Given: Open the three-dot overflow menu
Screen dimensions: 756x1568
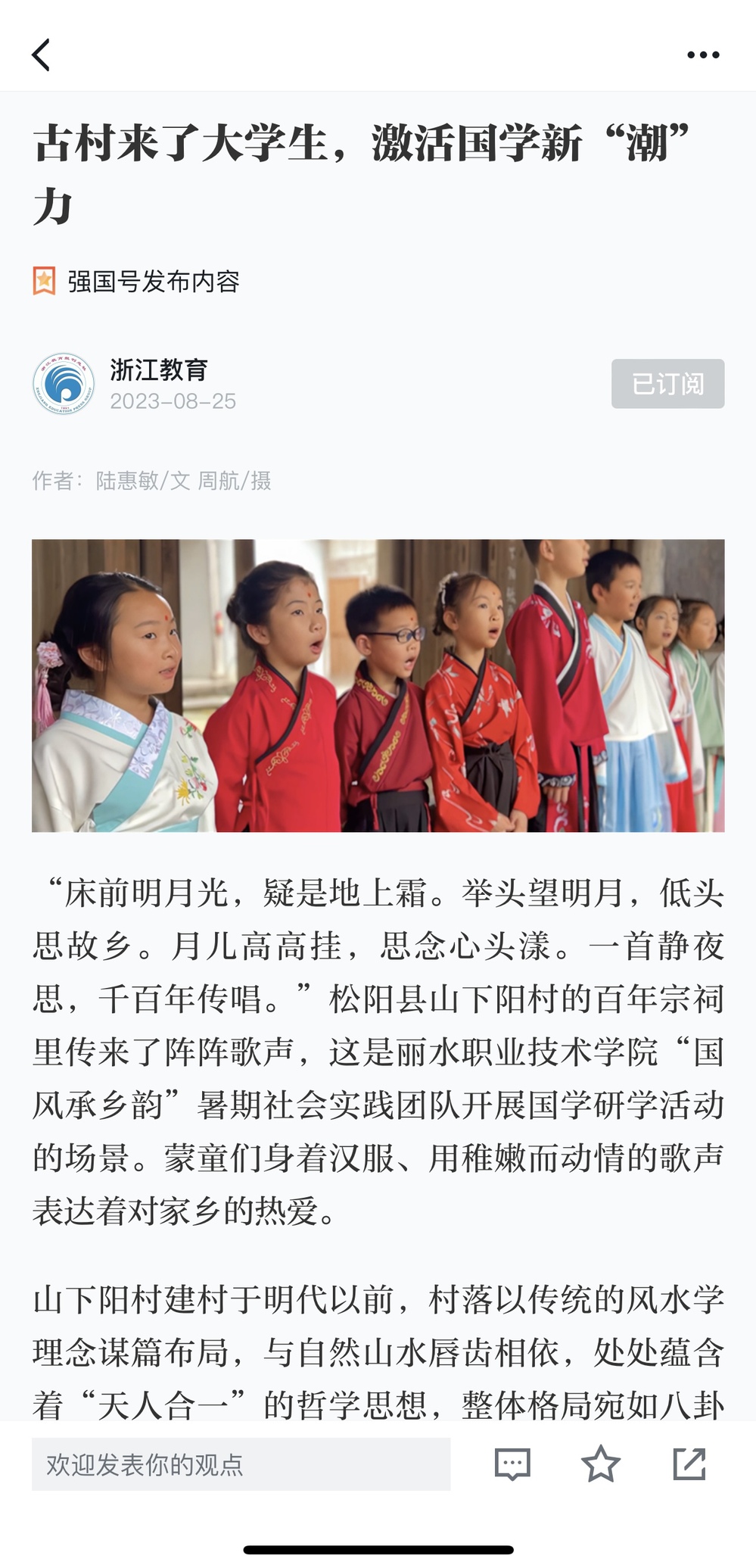Looking at the screenshot, I should 703,55.
